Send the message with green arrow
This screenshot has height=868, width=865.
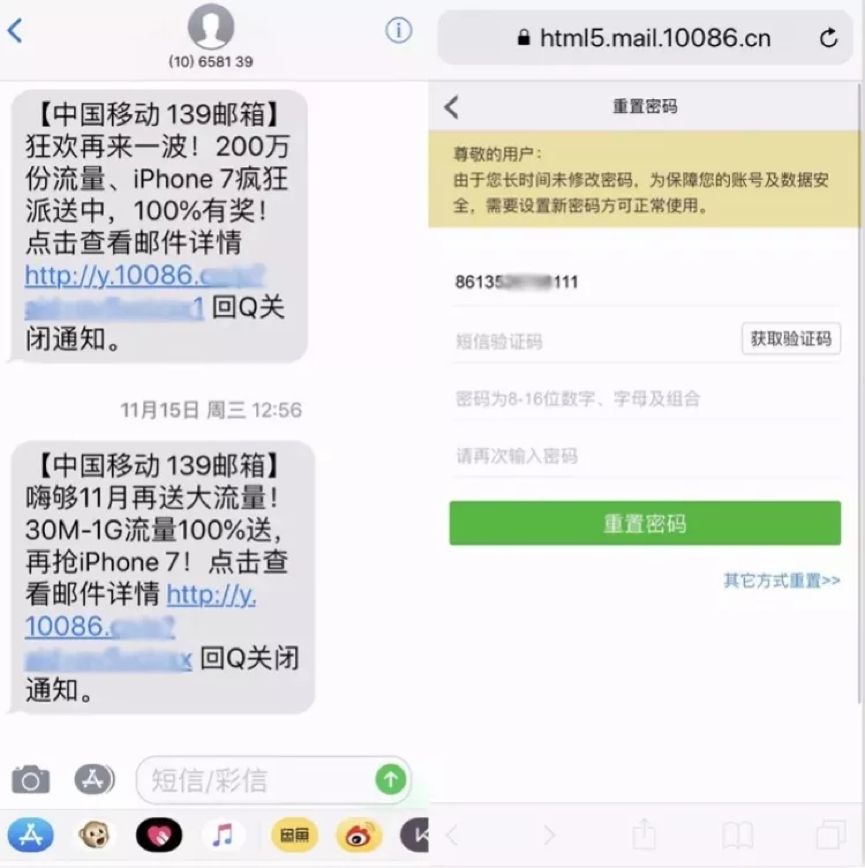click(391, 780)
